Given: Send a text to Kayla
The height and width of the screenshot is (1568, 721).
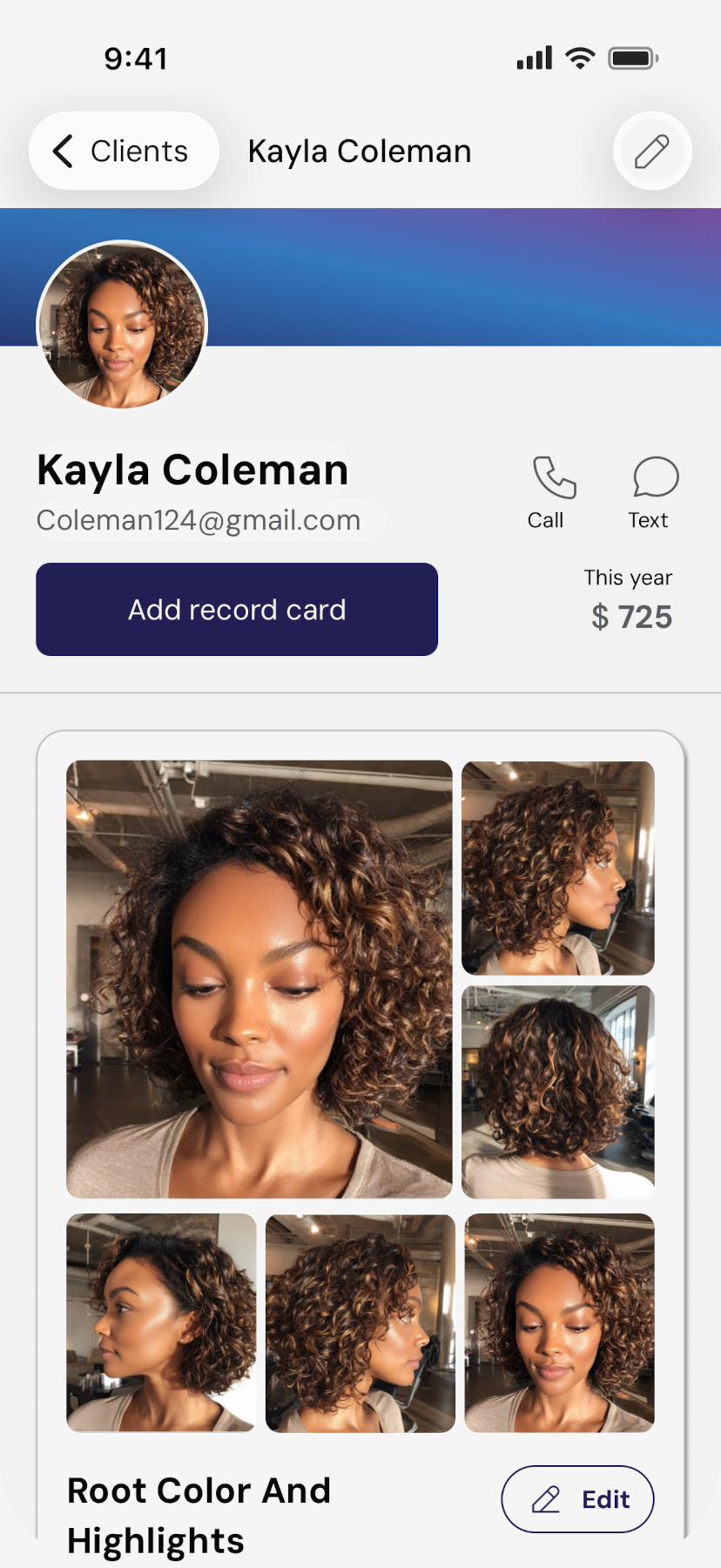Looking at the screenshot, I should point(650,492).
